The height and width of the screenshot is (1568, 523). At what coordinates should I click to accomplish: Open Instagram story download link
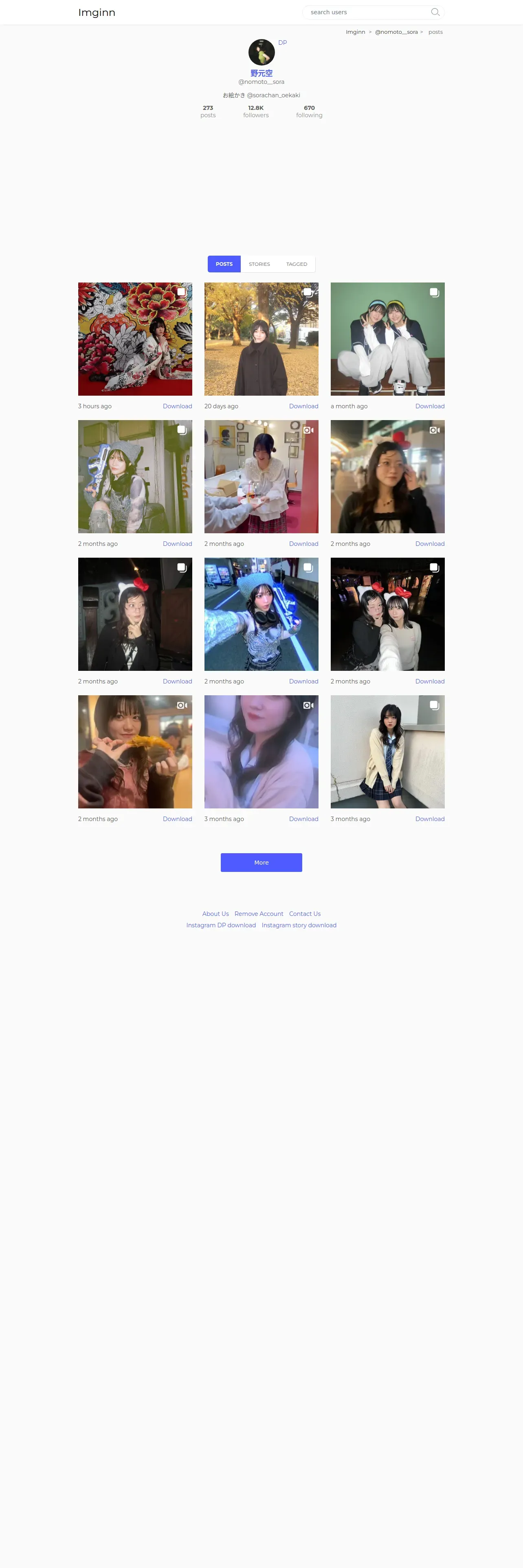(x=299, y=925)
